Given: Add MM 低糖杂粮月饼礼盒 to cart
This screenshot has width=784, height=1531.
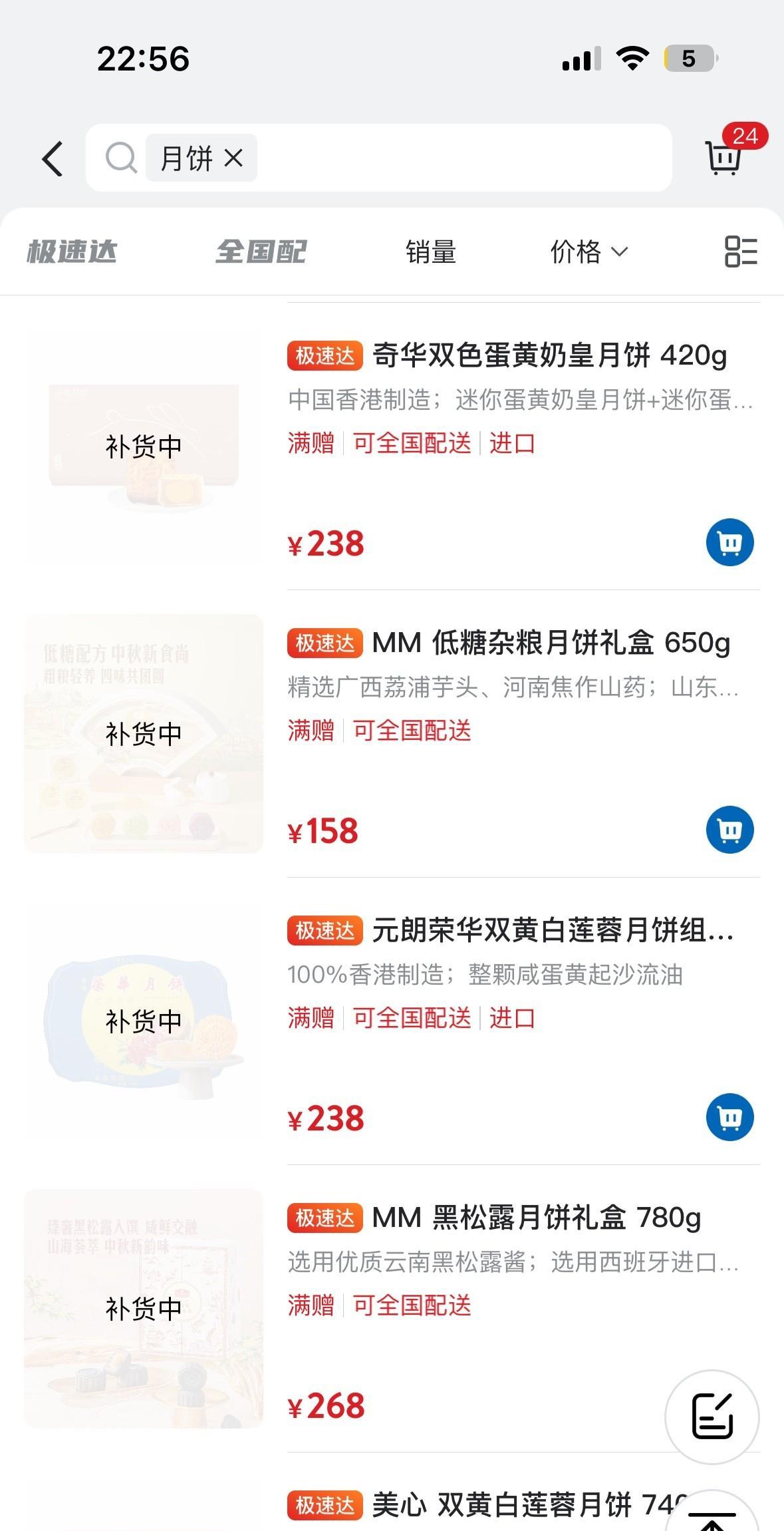Looking at the screenshot, I should tap(729, 830).
